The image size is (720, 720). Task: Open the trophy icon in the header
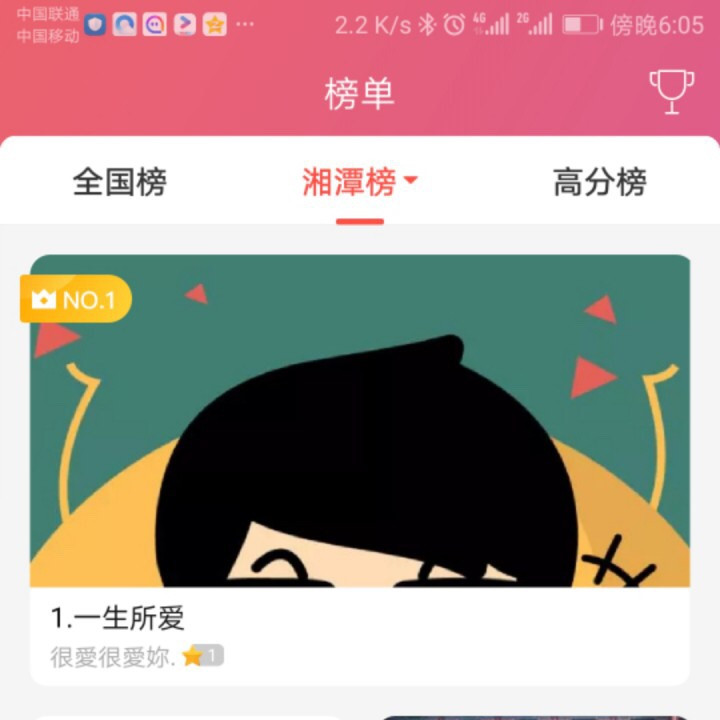click(x=671, y=92)
